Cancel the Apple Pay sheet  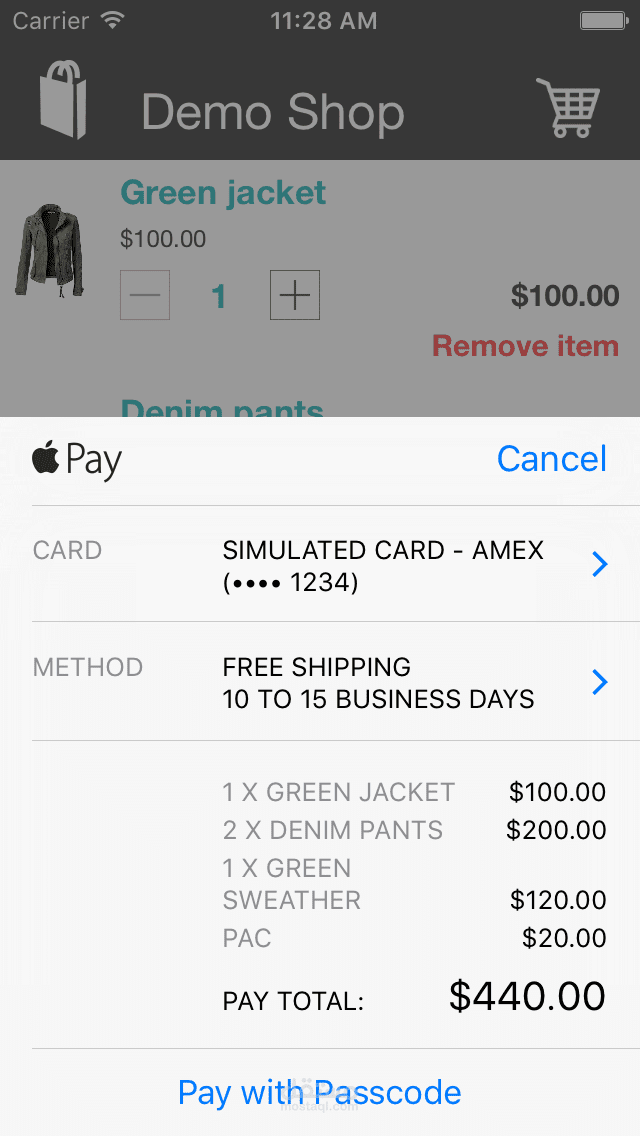click(x=552, y=459)
